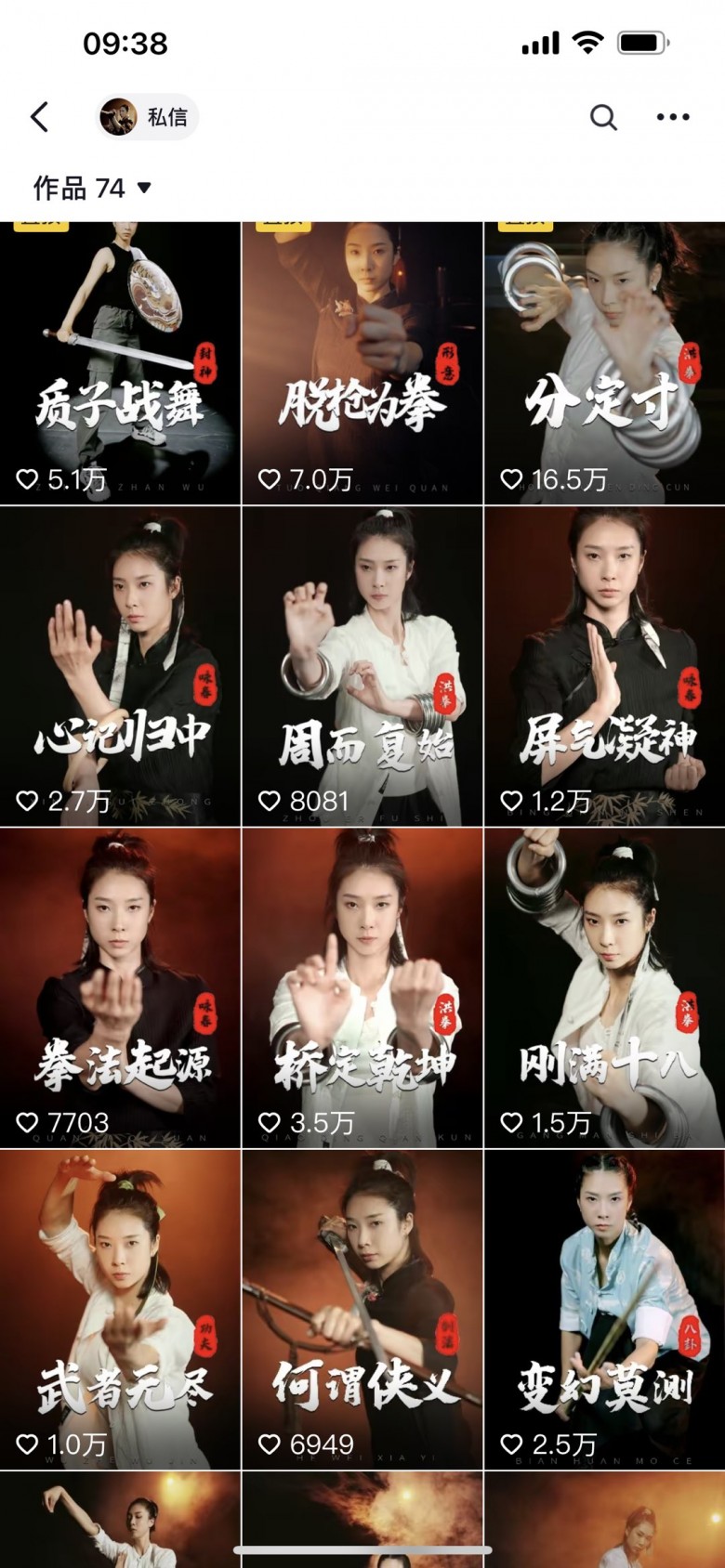Open 私信 private message button

tap(147, 117)
